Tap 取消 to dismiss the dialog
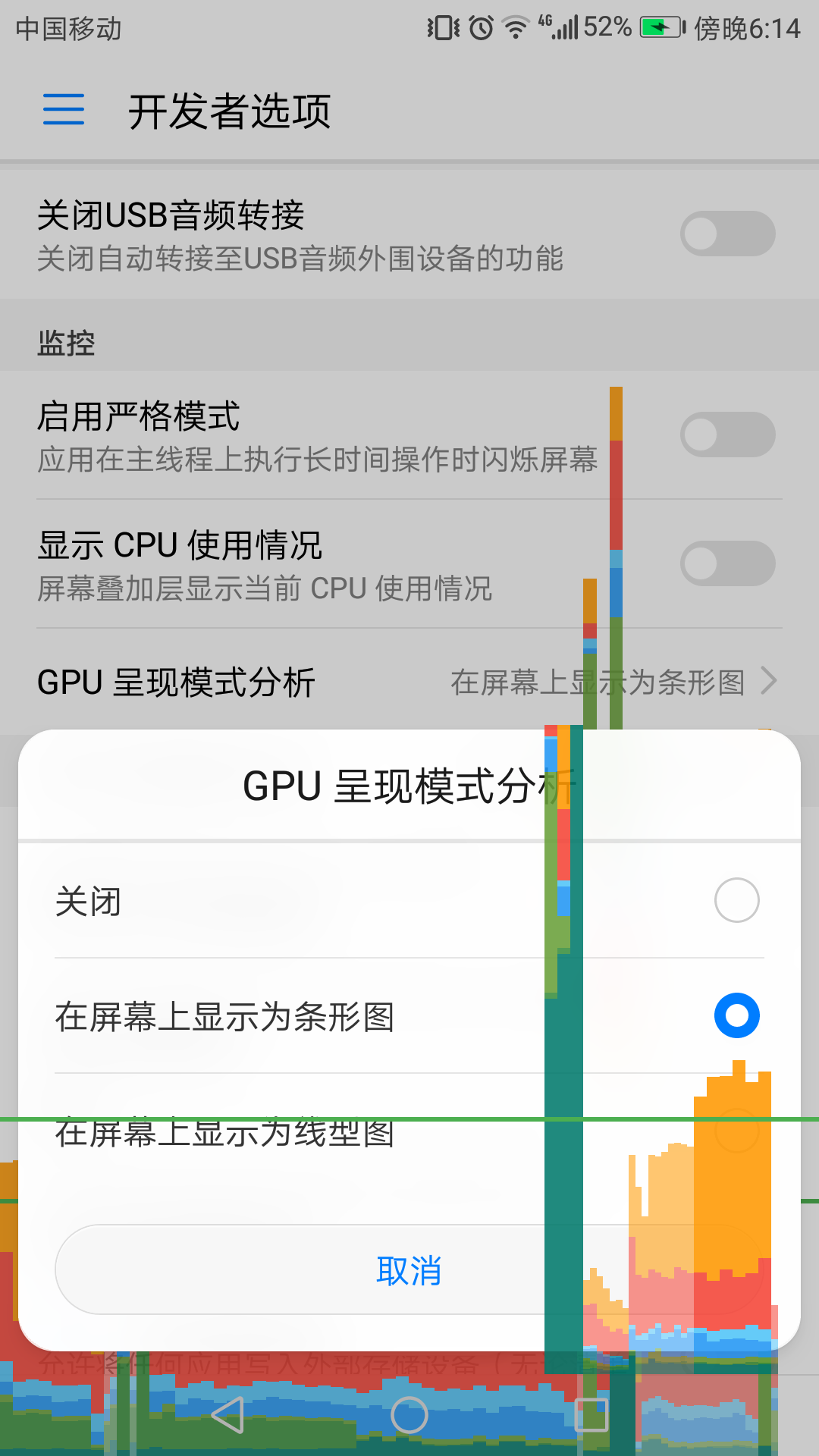Screen dimensions: 819x1456 pos(409,1269)
